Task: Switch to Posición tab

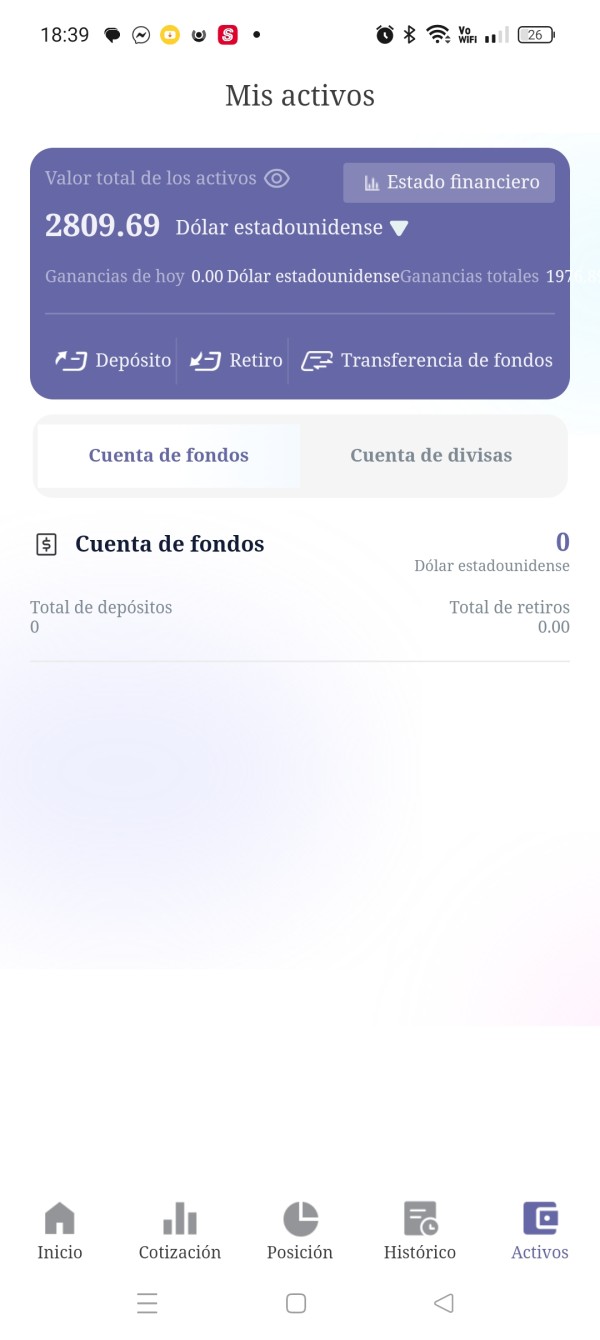Action: tap(300, 1231)
